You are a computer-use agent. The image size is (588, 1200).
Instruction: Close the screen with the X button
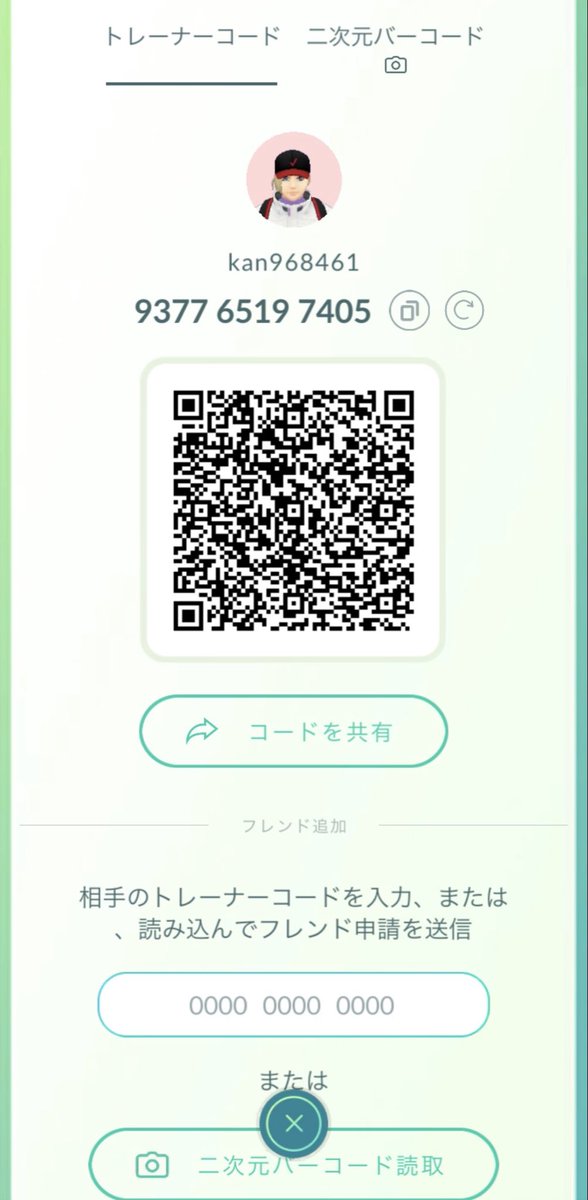coord(293,1124)
